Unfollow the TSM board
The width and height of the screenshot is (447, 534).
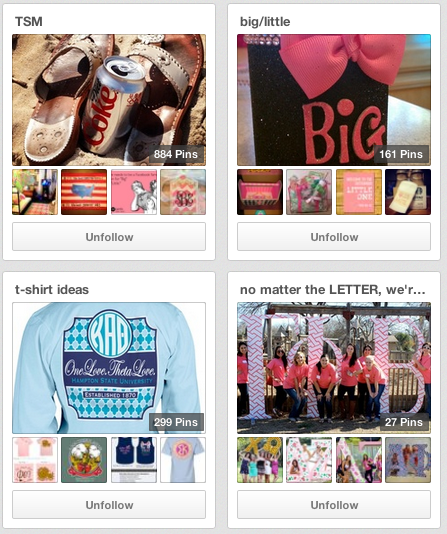109,237
